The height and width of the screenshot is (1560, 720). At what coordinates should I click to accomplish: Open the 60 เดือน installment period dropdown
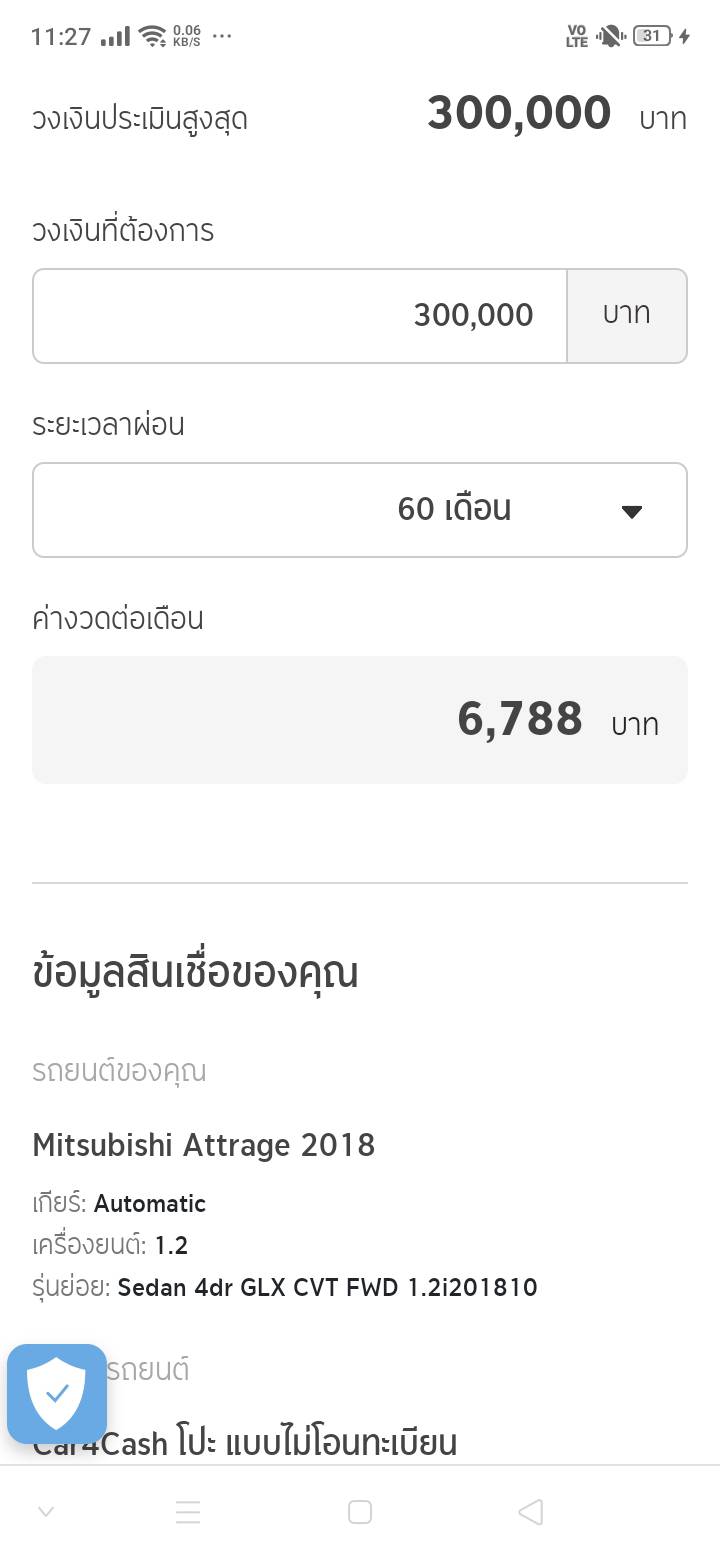click(360, 510)
